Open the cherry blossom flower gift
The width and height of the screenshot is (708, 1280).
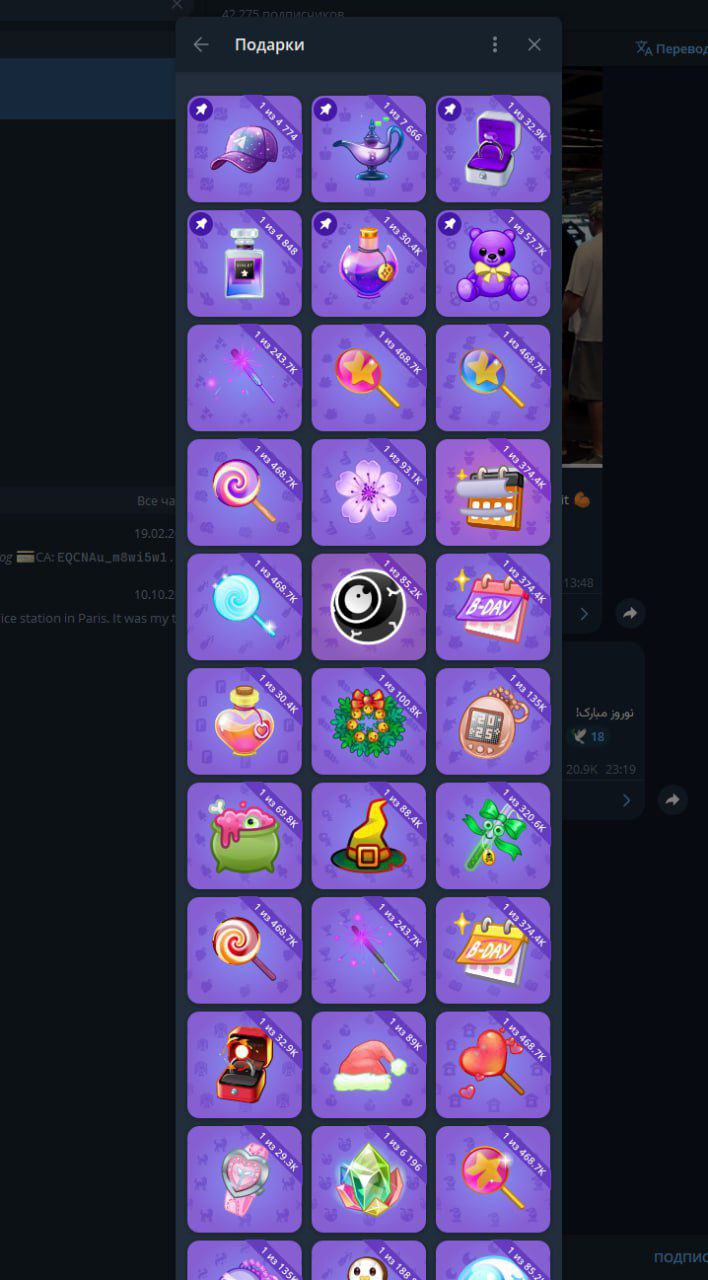[368, 492]
